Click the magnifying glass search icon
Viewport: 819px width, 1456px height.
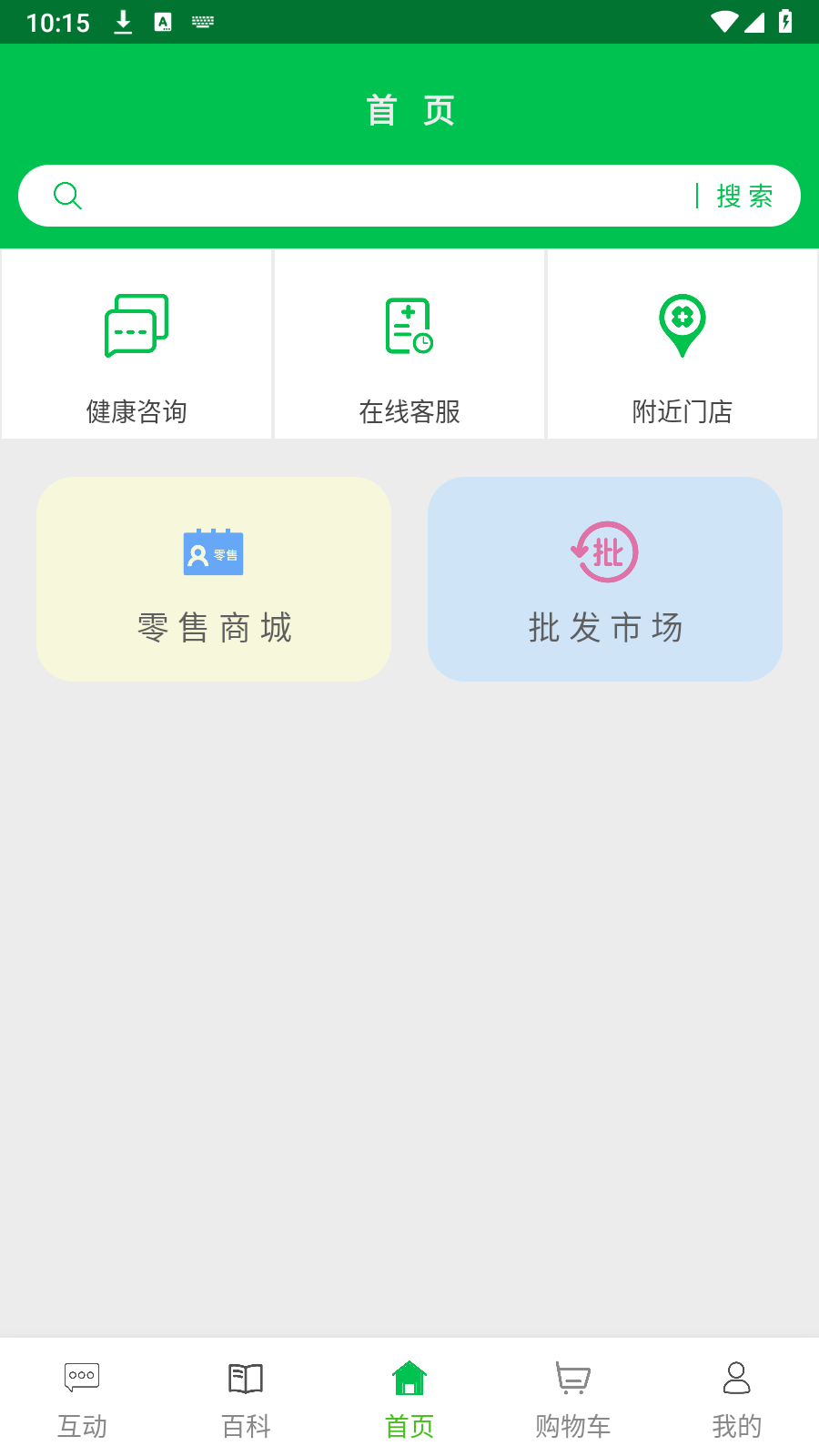68,195
